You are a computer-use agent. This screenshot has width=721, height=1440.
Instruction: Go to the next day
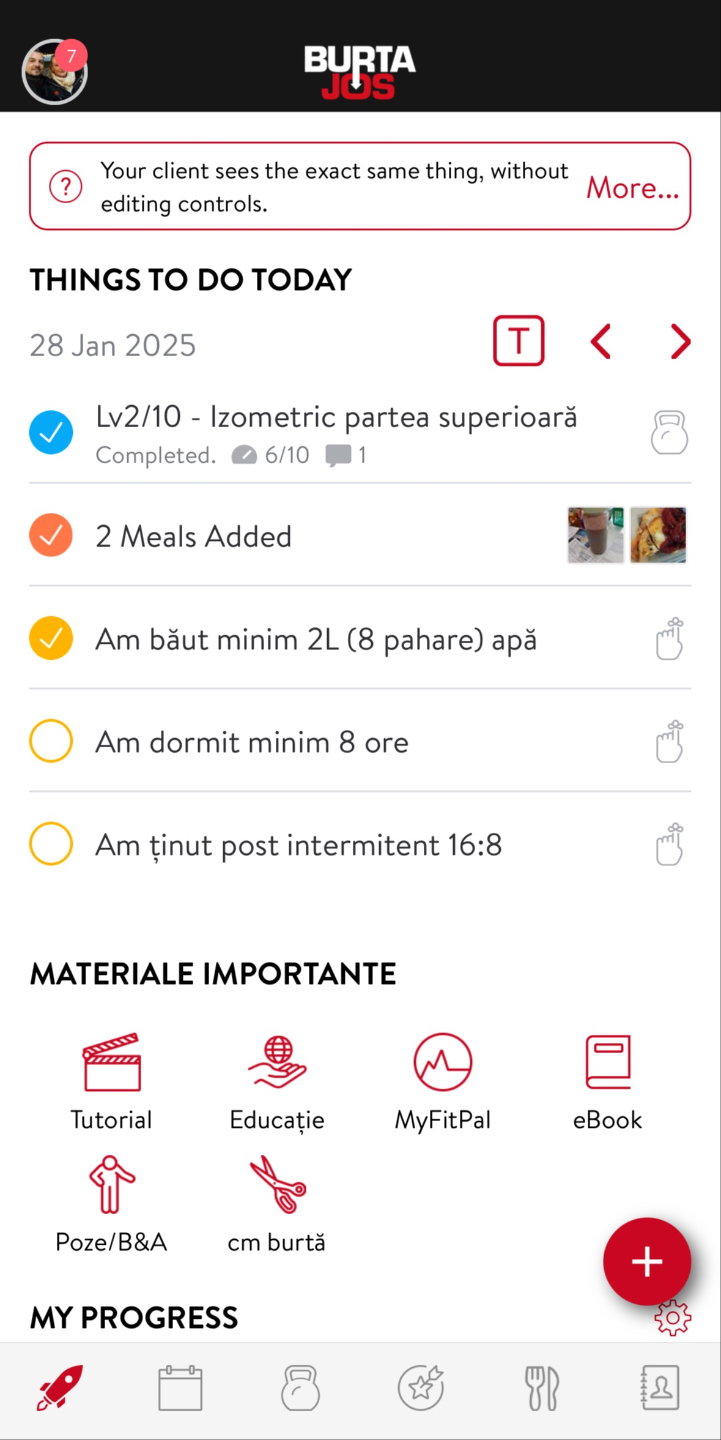680,342
